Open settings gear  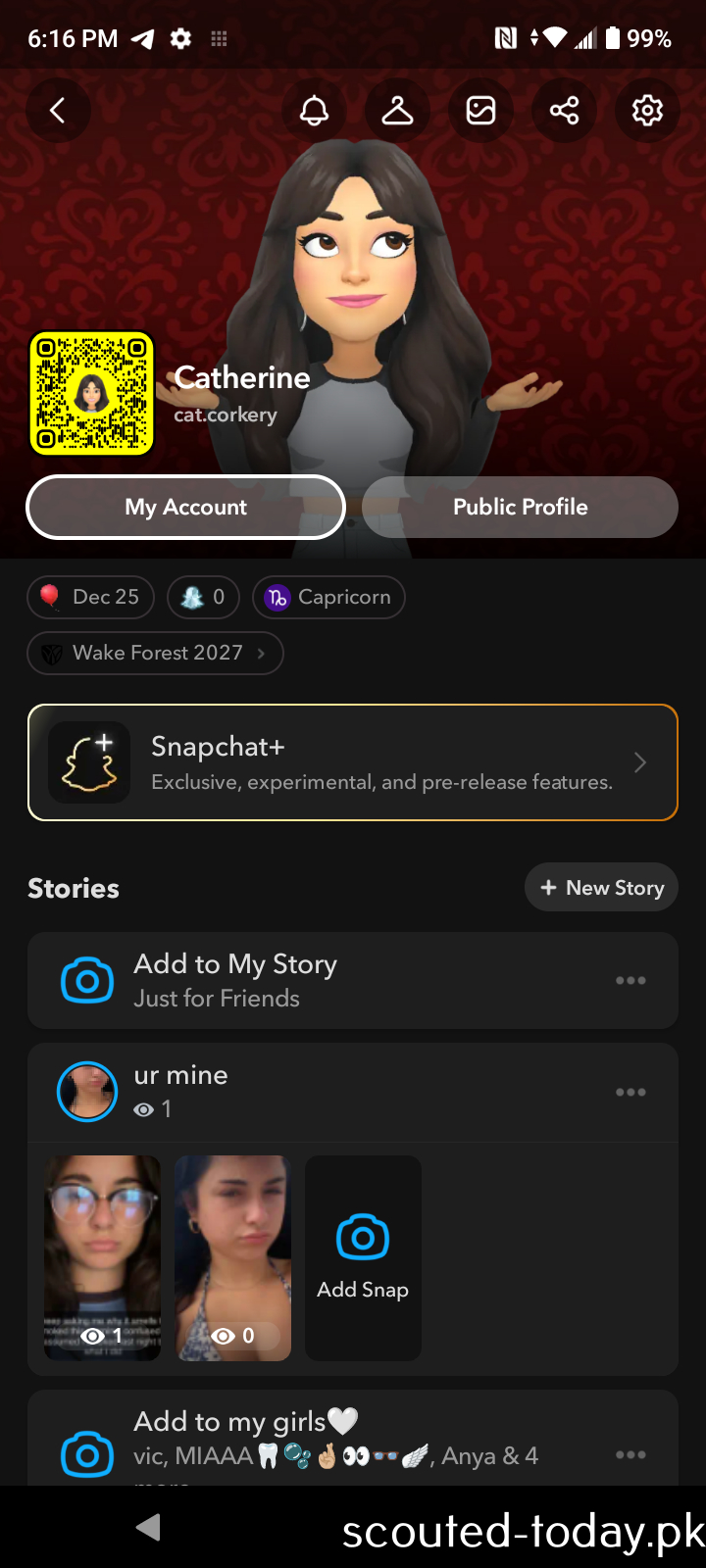coord(647,111)
